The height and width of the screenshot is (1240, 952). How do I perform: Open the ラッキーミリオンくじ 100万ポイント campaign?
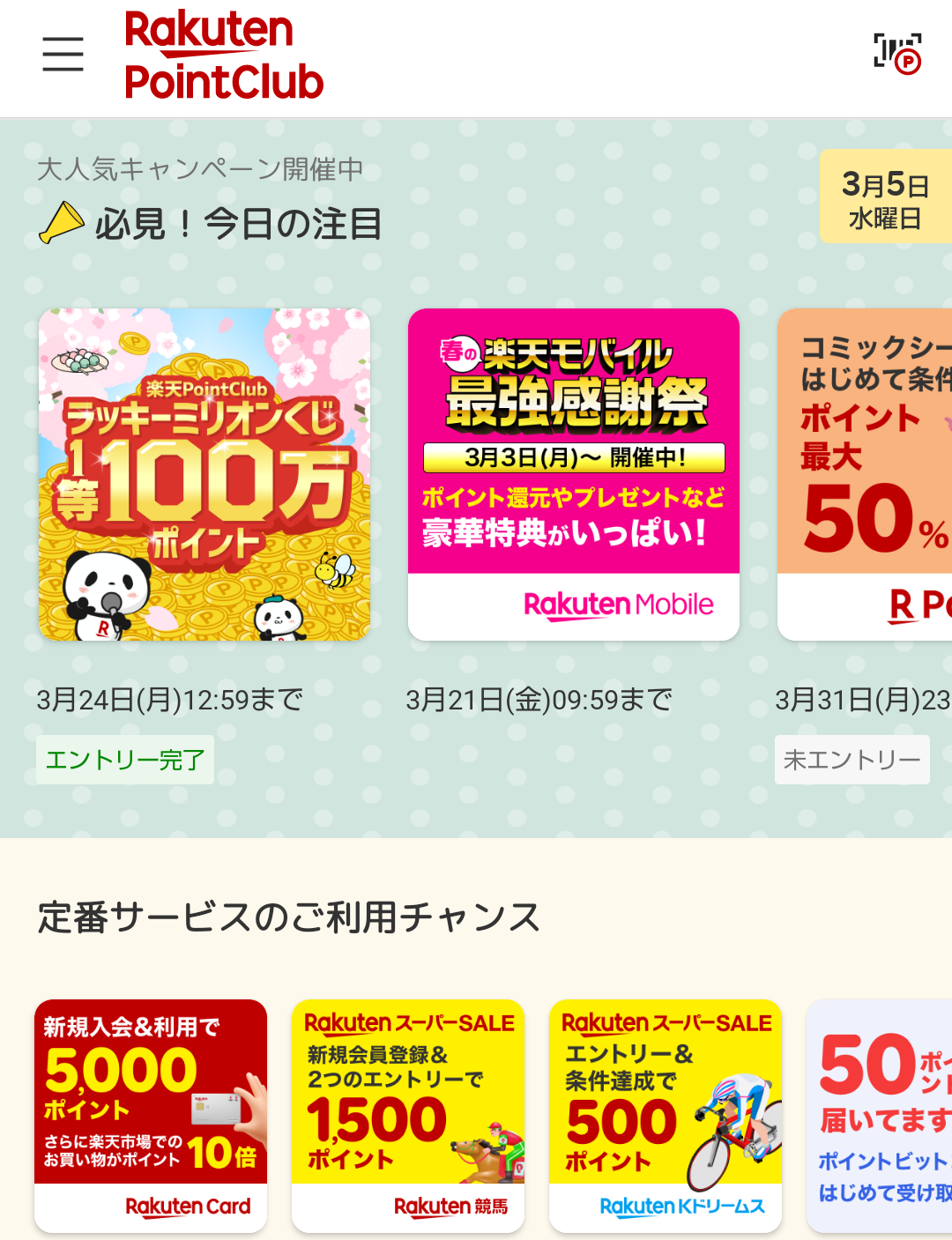(x=205, y=474)
